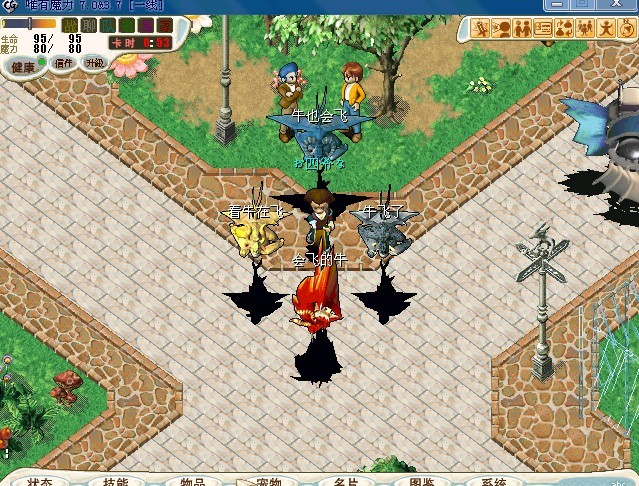Image resolution: width=639 pixels, height=486 pixels.
Task: Tap the 升级 level-up button
Action: 95,63
